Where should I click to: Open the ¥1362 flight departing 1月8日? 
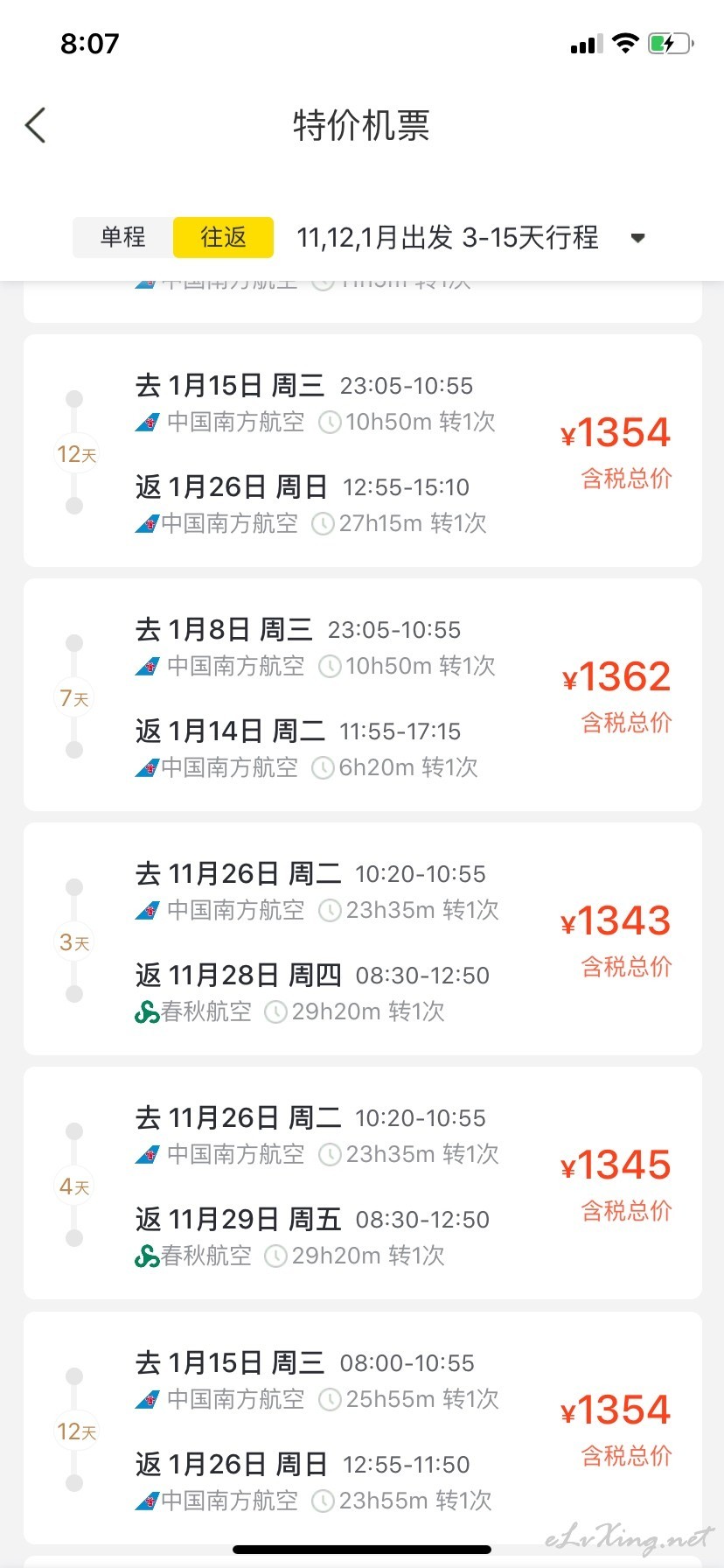pyautogui.click(x=363, y=695)
